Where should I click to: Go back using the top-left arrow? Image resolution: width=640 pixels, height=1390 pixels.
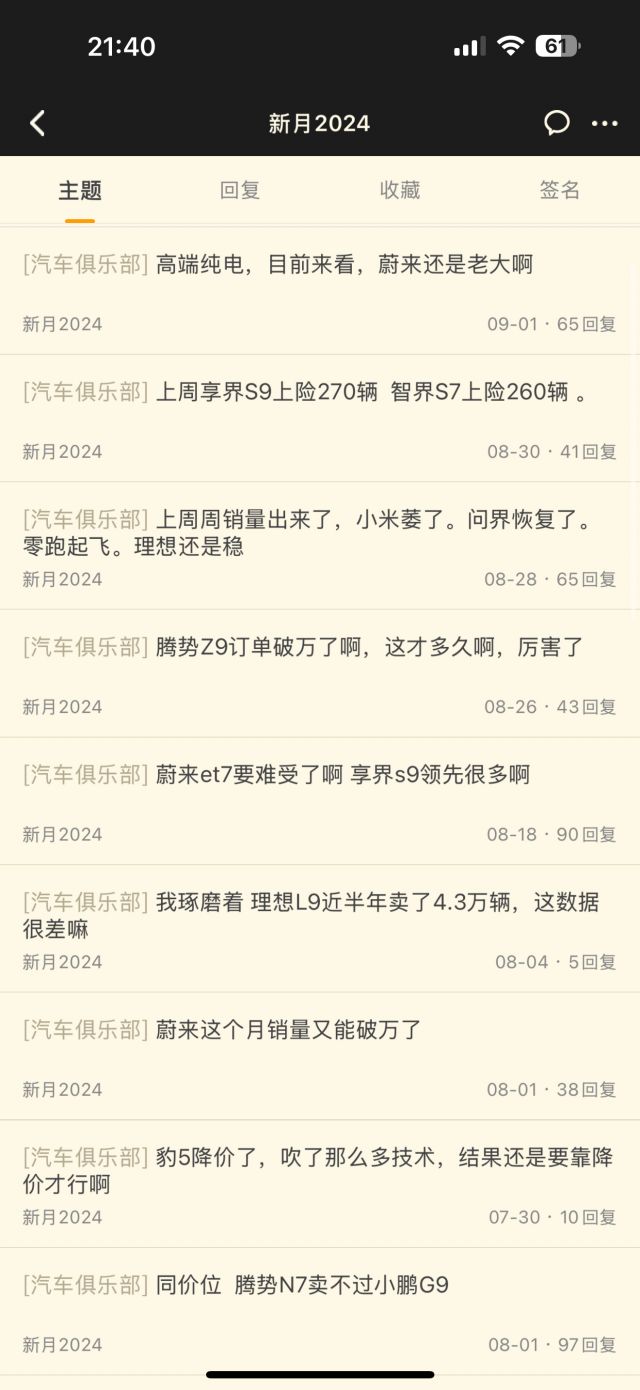(x=38, y=123)
